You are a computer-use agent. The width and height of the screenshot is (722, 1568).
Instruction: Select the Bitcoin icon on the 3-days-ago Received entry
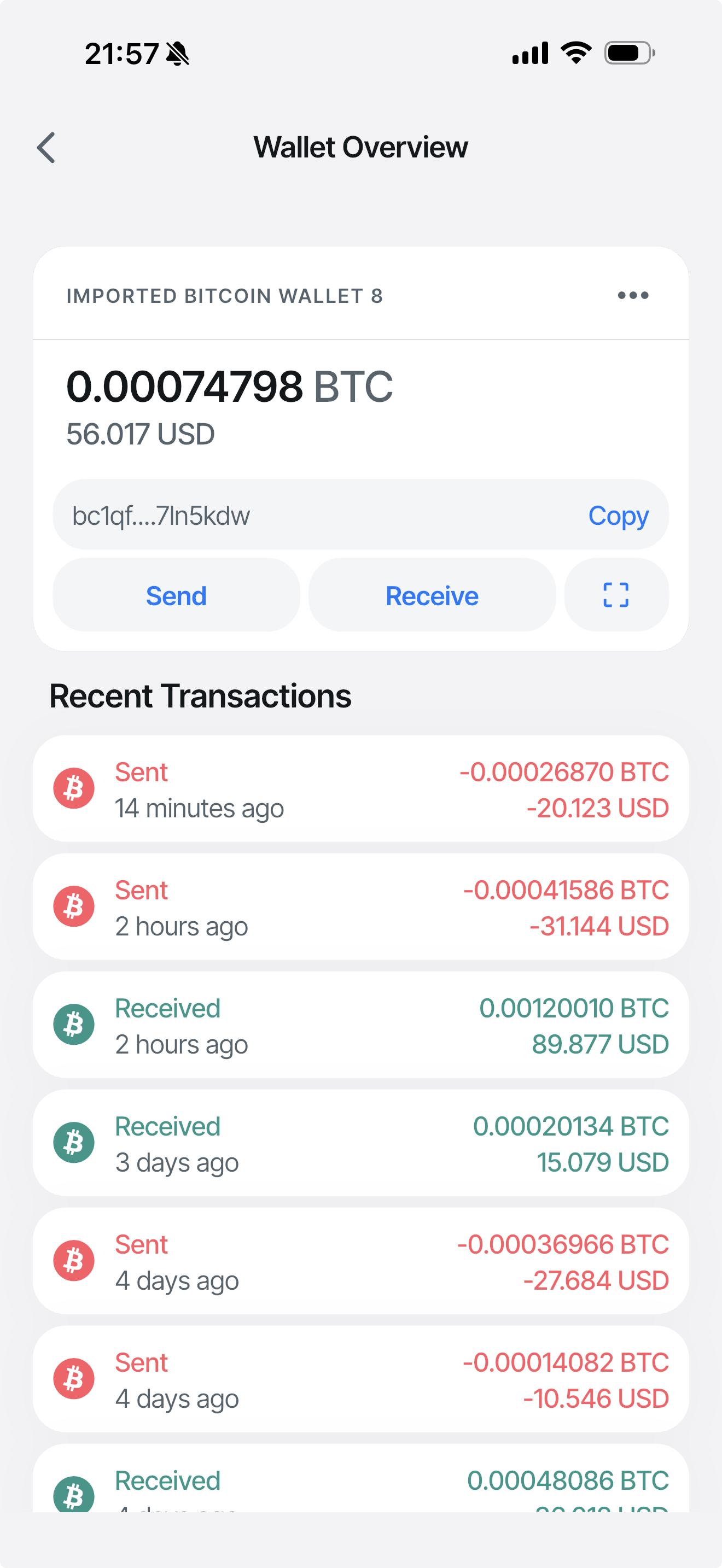point(73,1142)
